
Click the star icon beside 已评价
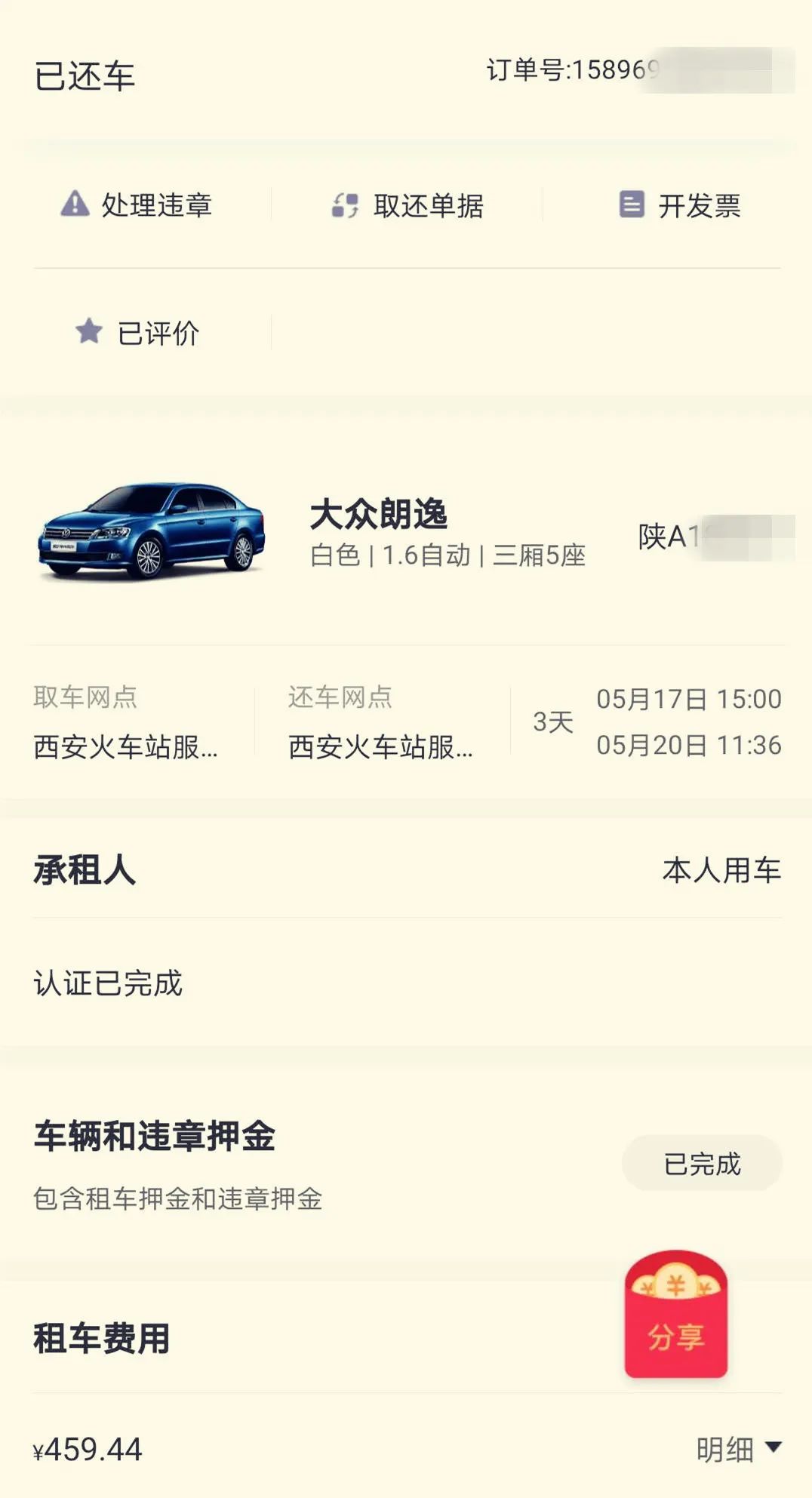point(91,330)
